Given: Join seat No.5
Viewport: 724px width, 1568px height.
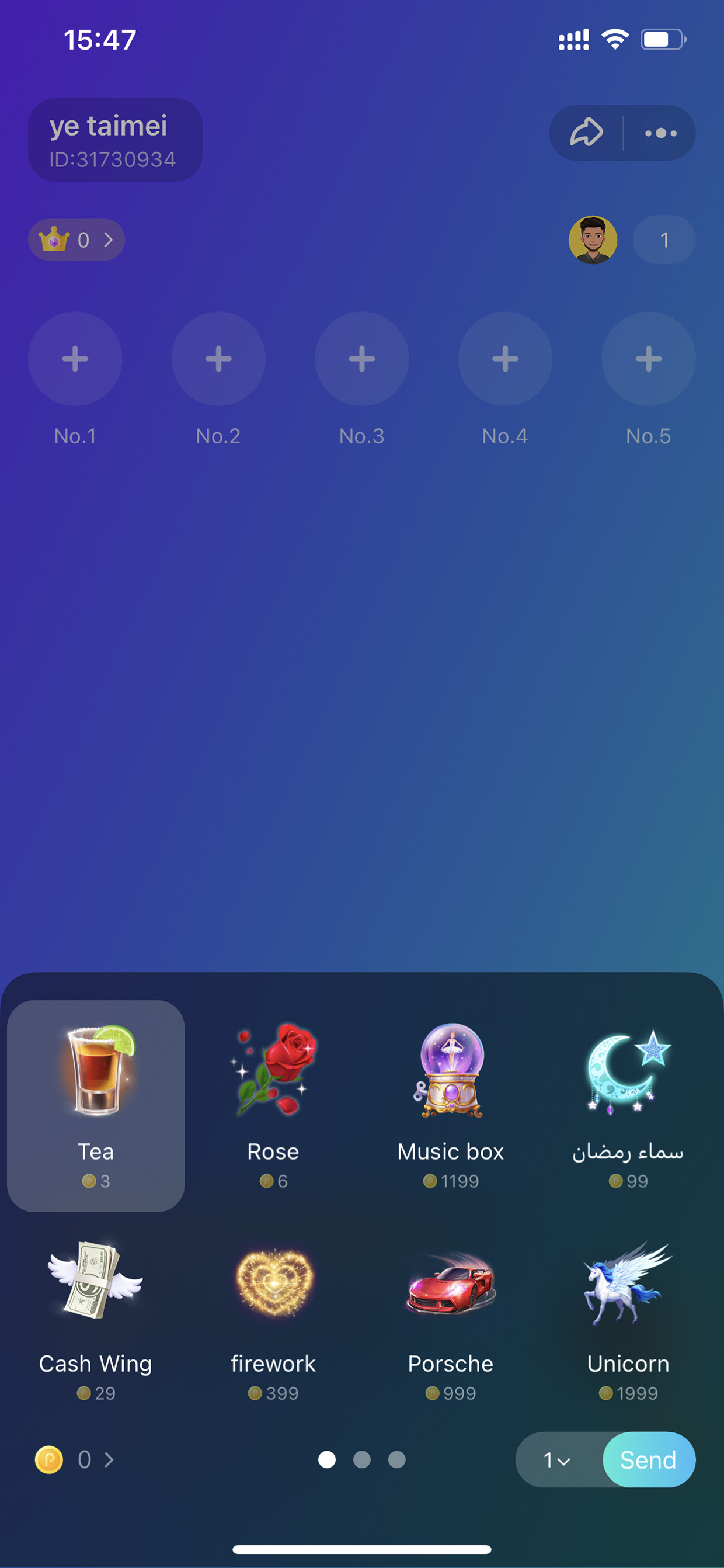Looking at the screenshot, I should [x=649, y=359].
